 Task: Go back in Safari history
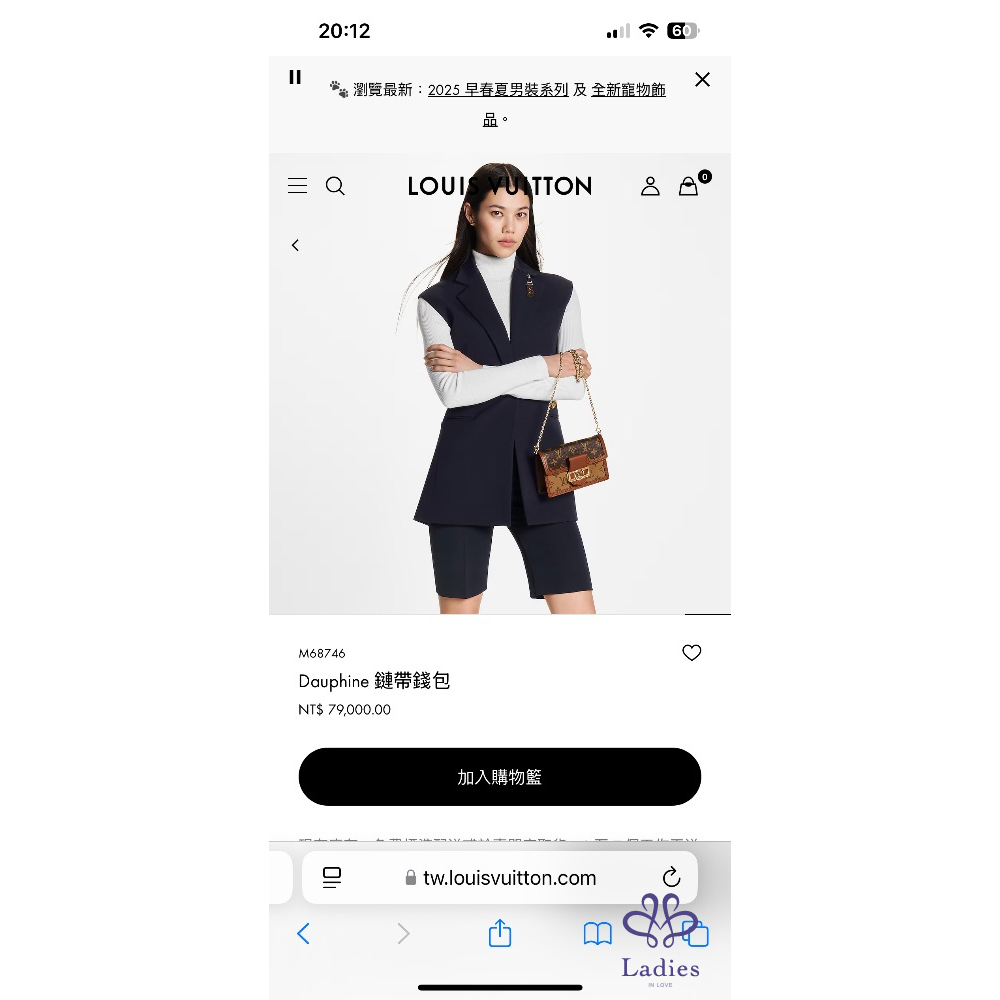303,934
